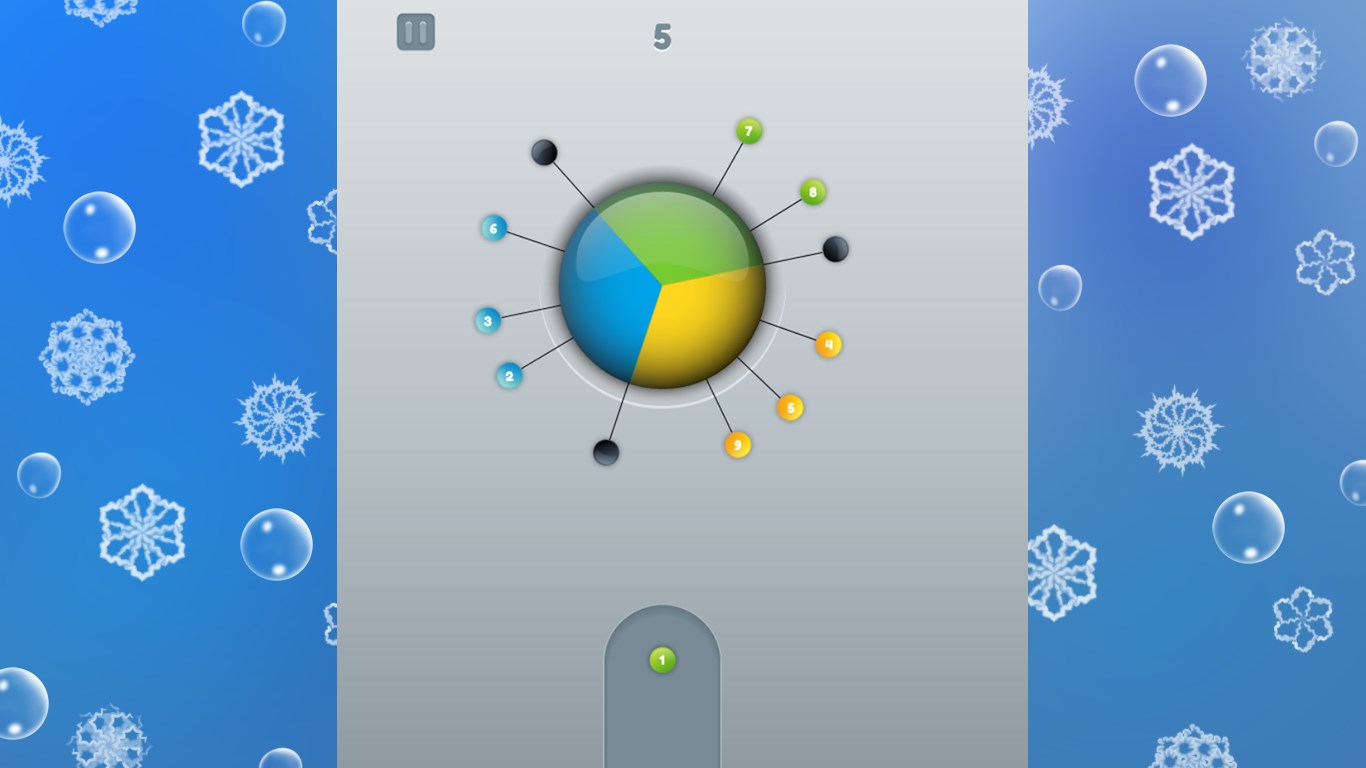The image size is (1366, 768).
Task: Pause the game
Action: pos(416,32)
